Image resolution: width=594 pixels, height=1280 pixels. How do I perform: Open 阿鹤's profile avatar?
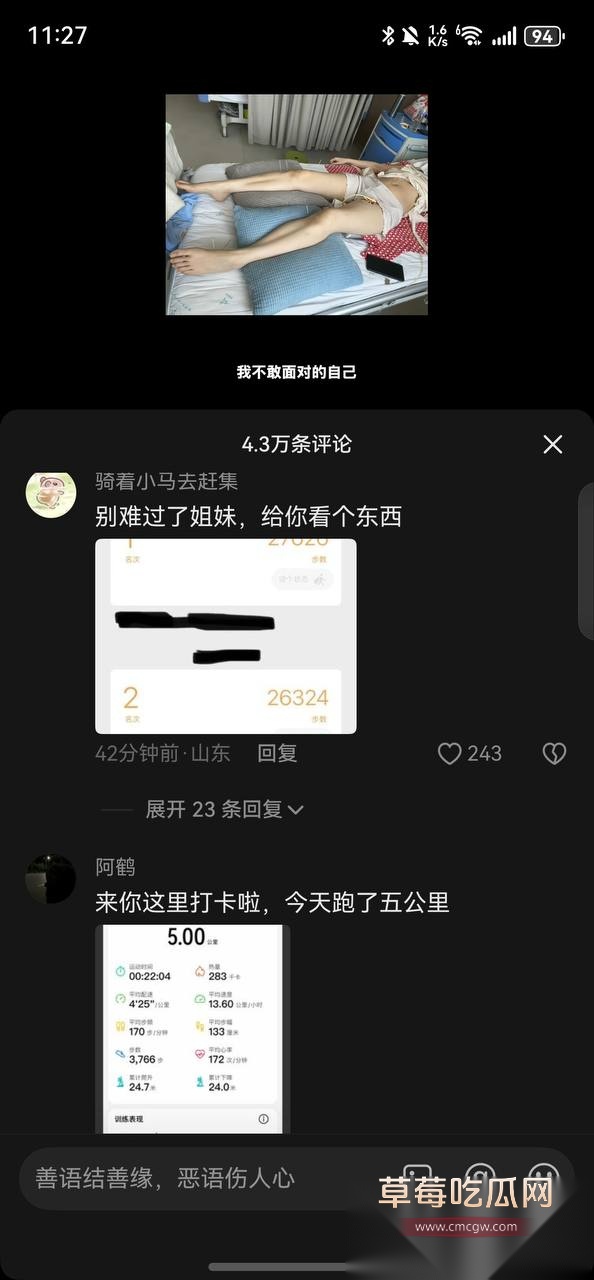[x=51, y=878]
